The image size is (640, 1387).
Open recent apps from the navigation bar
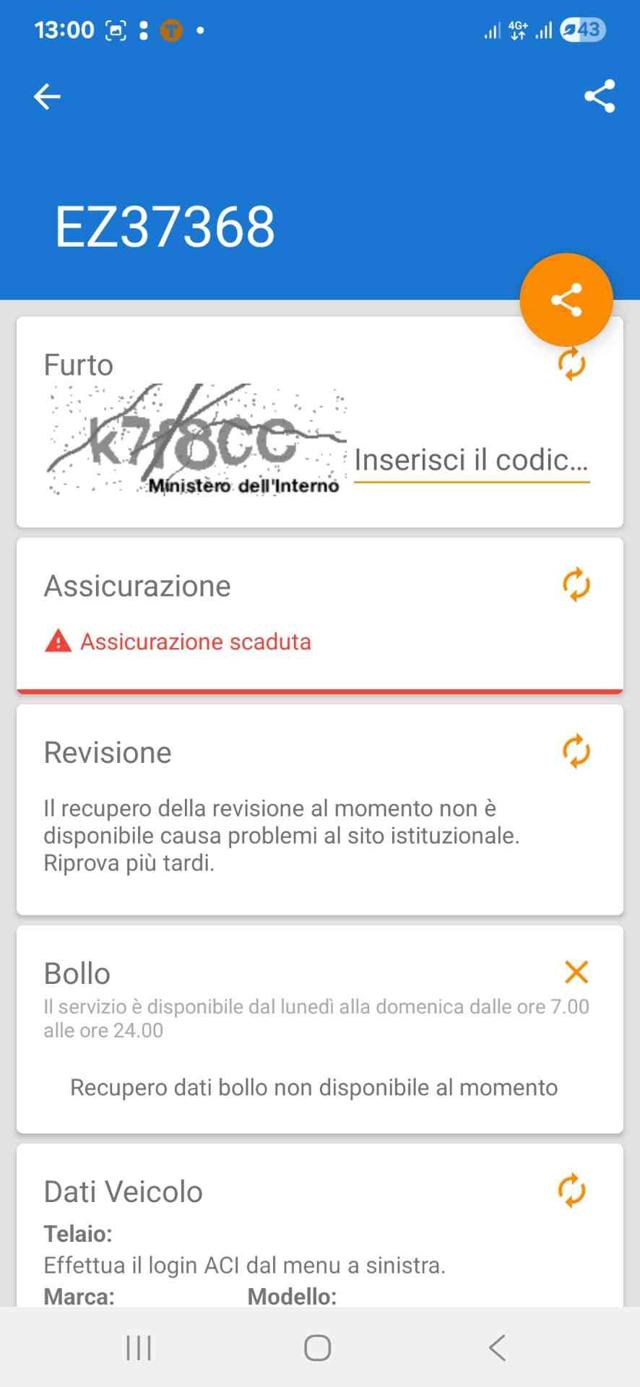point(139,1348)
